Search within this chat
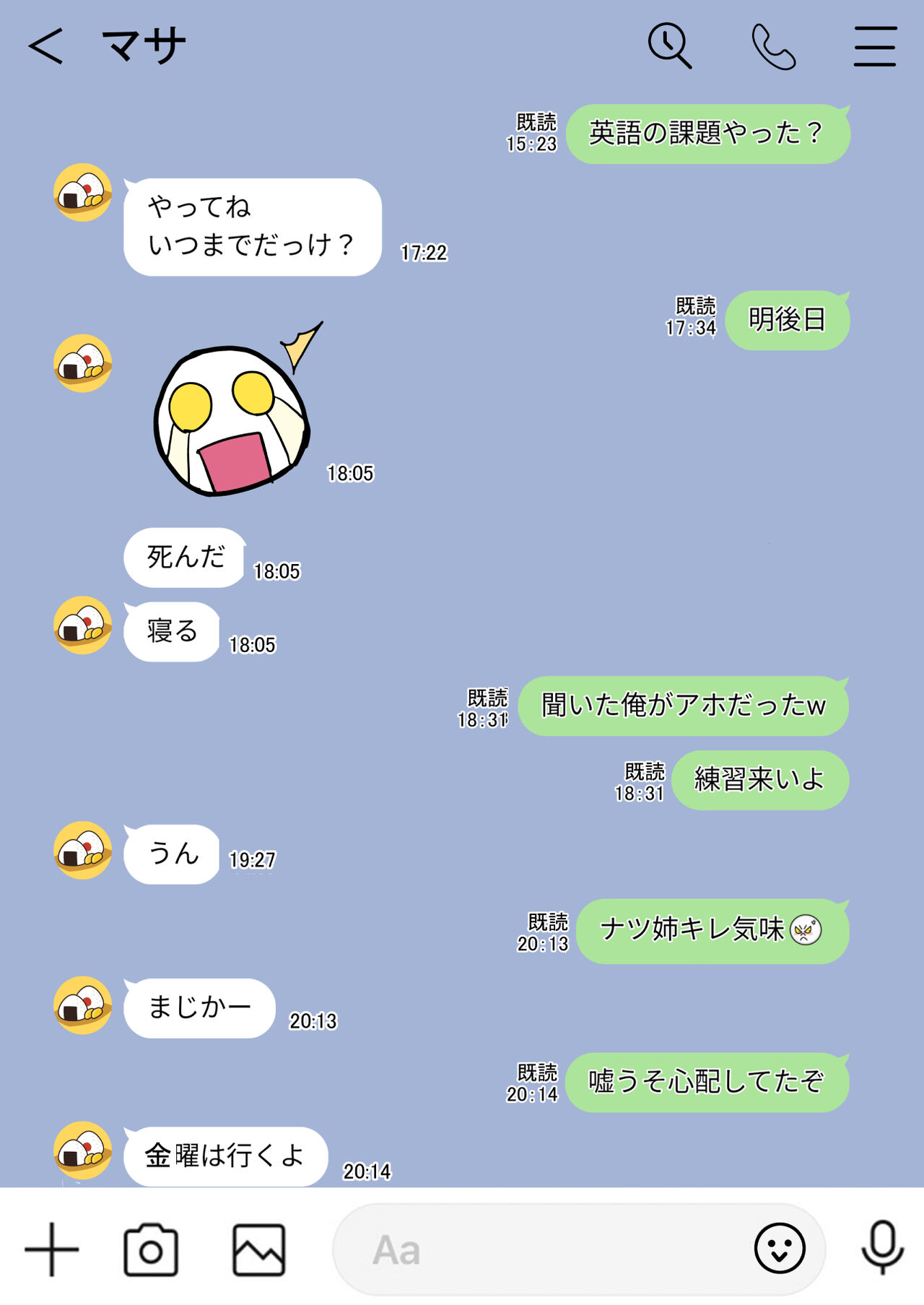Viewport: 924px width, 1305px height. click(669, 46)
